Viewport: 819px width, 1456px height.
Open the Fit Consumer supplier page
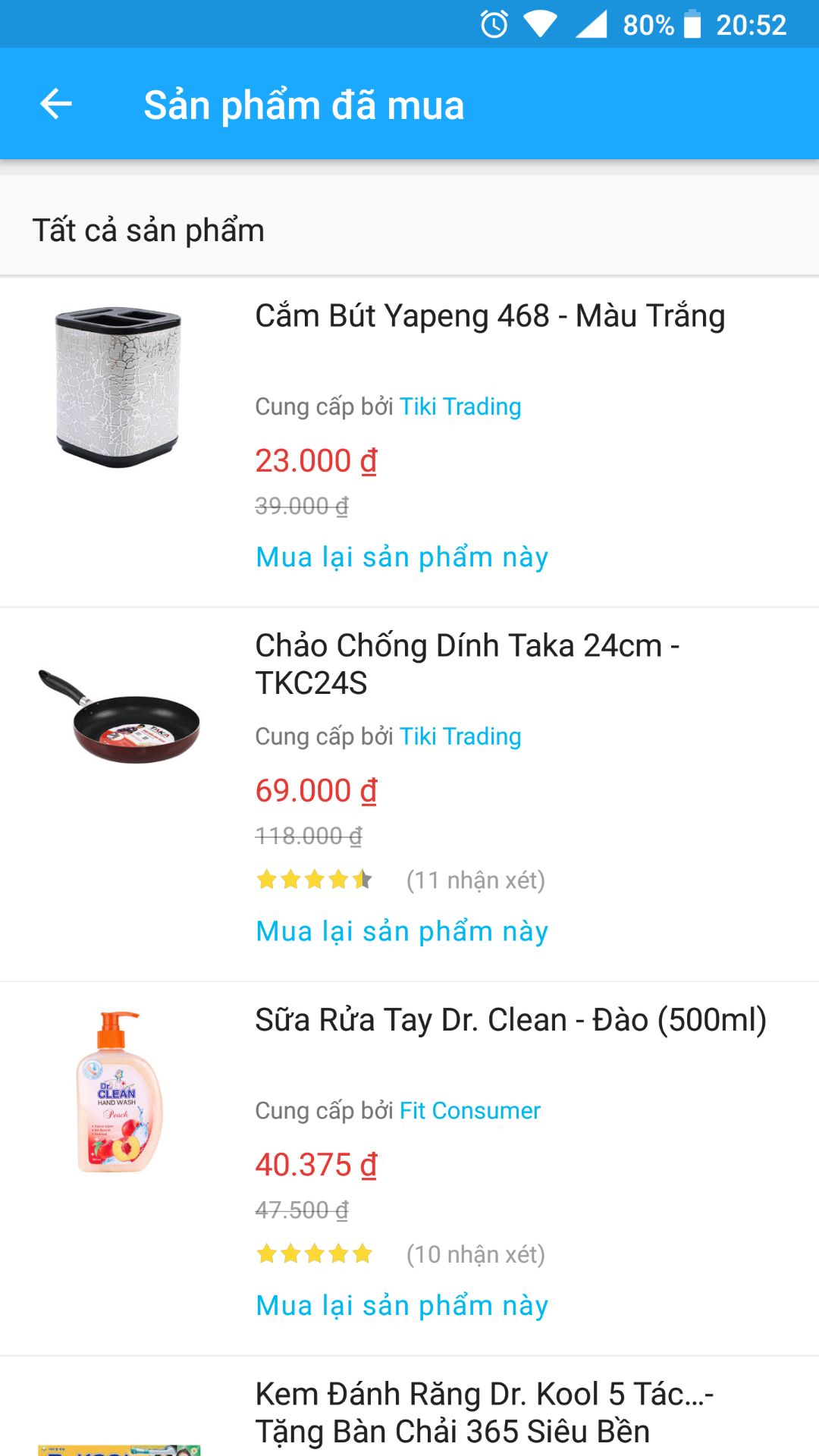469,1111
